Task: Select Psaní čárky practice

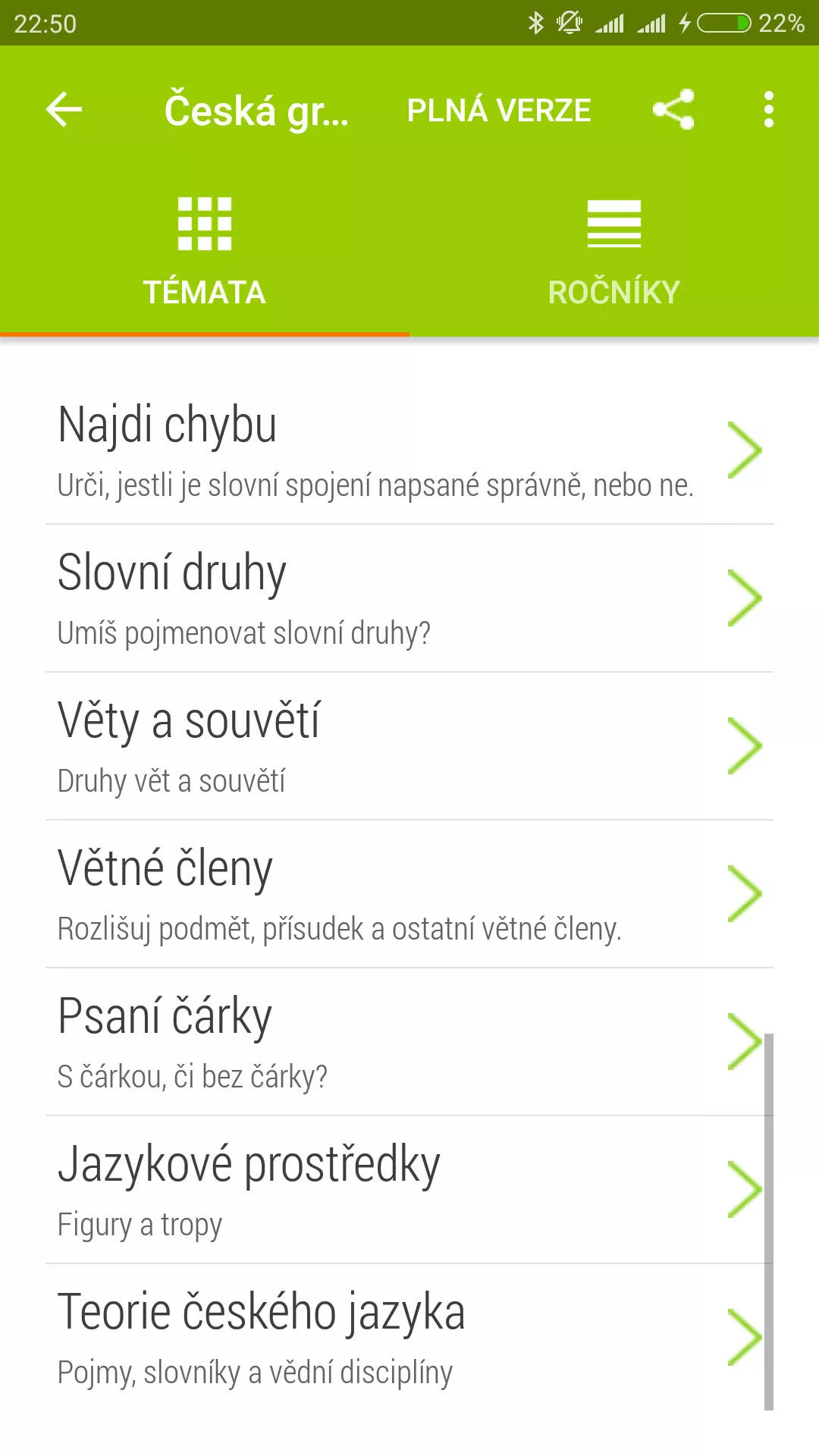Action: coord(409,1042)
